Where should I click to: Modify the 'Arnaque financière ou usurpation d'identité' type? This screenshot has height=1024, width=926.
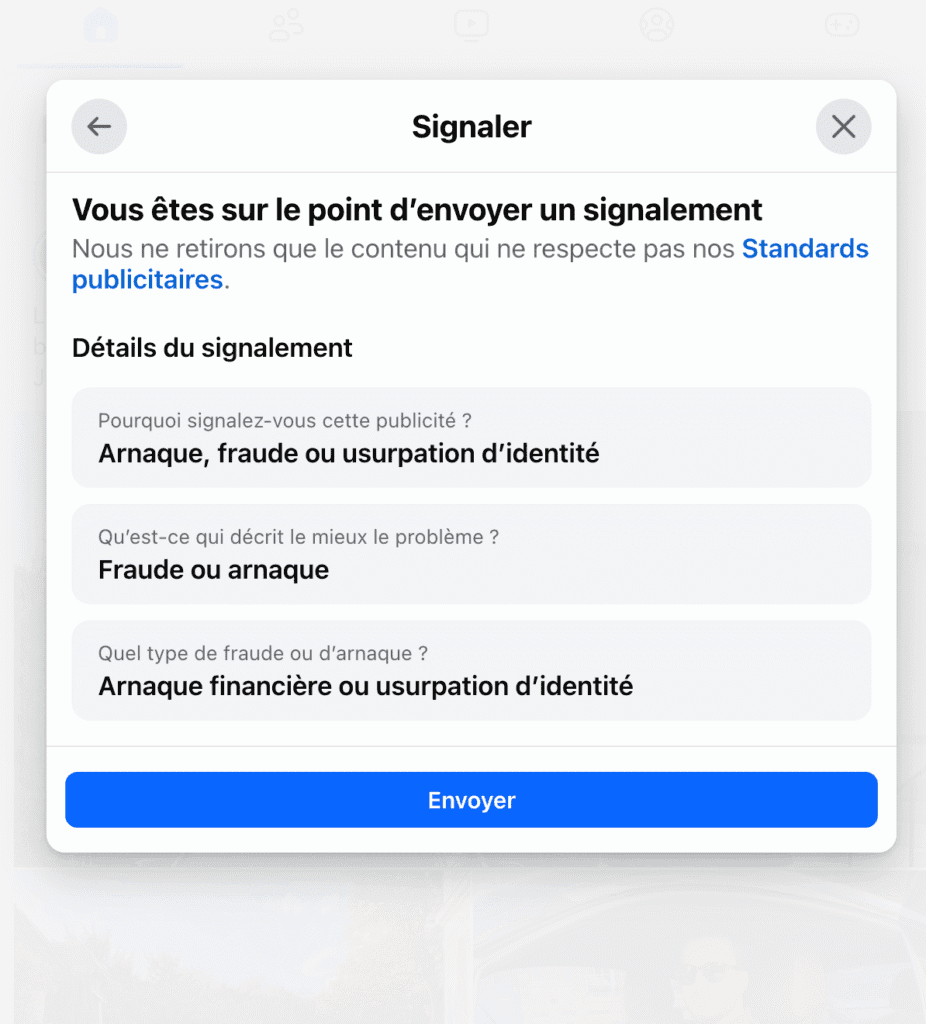pos(471,670)
